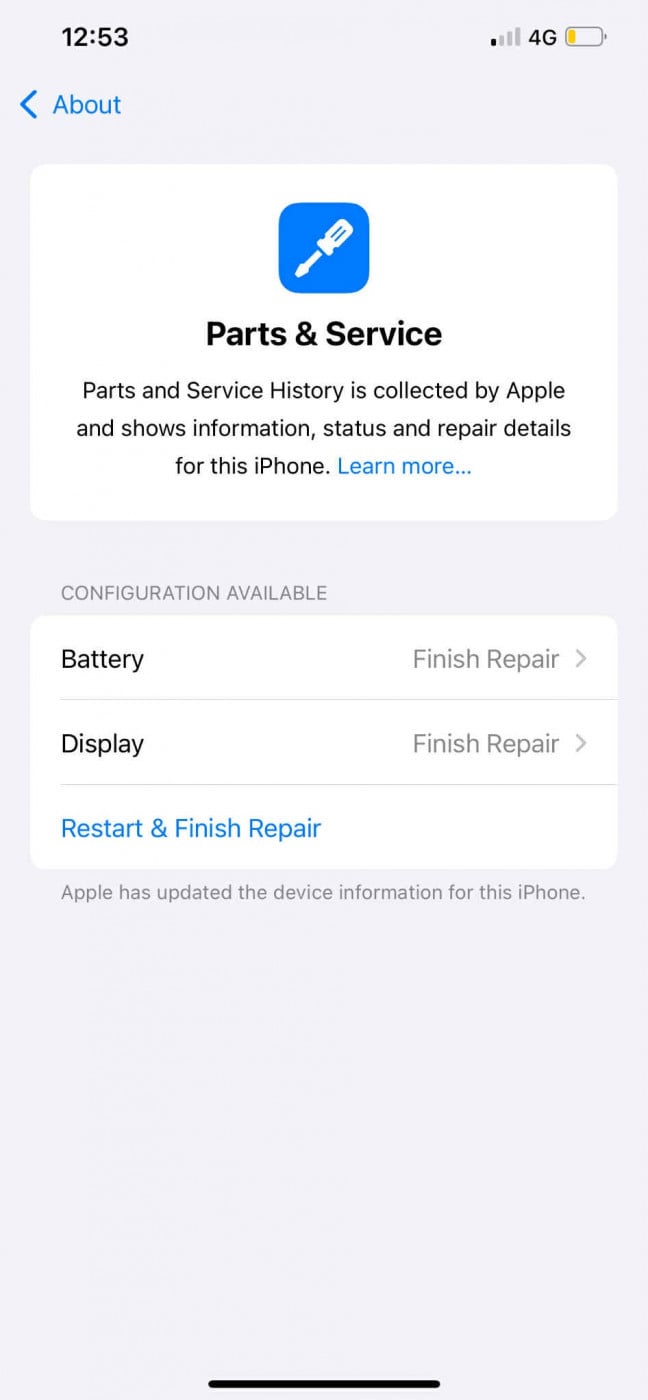Open the Display Finish Repair row
Viewport: 648px width, 1400px height.
[x=323, y=744]
